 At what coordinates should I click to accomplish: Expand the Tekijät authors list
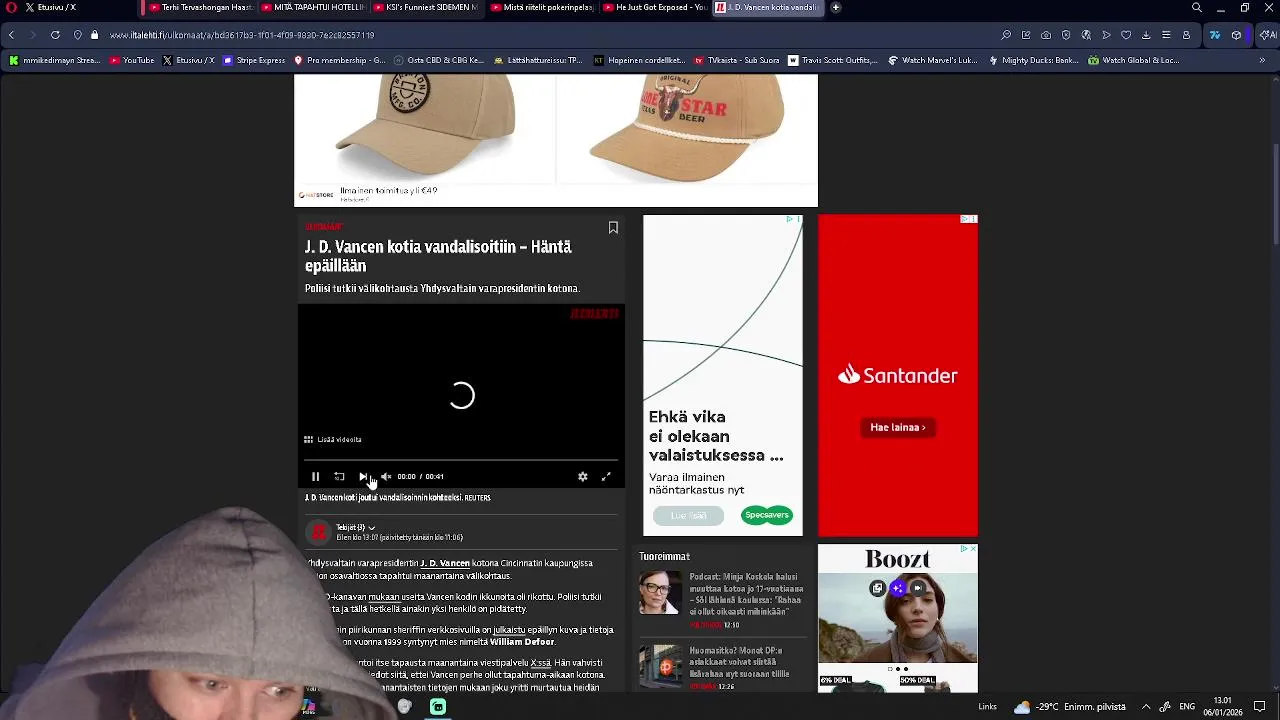pyautogui.click(x=371, y=528)
